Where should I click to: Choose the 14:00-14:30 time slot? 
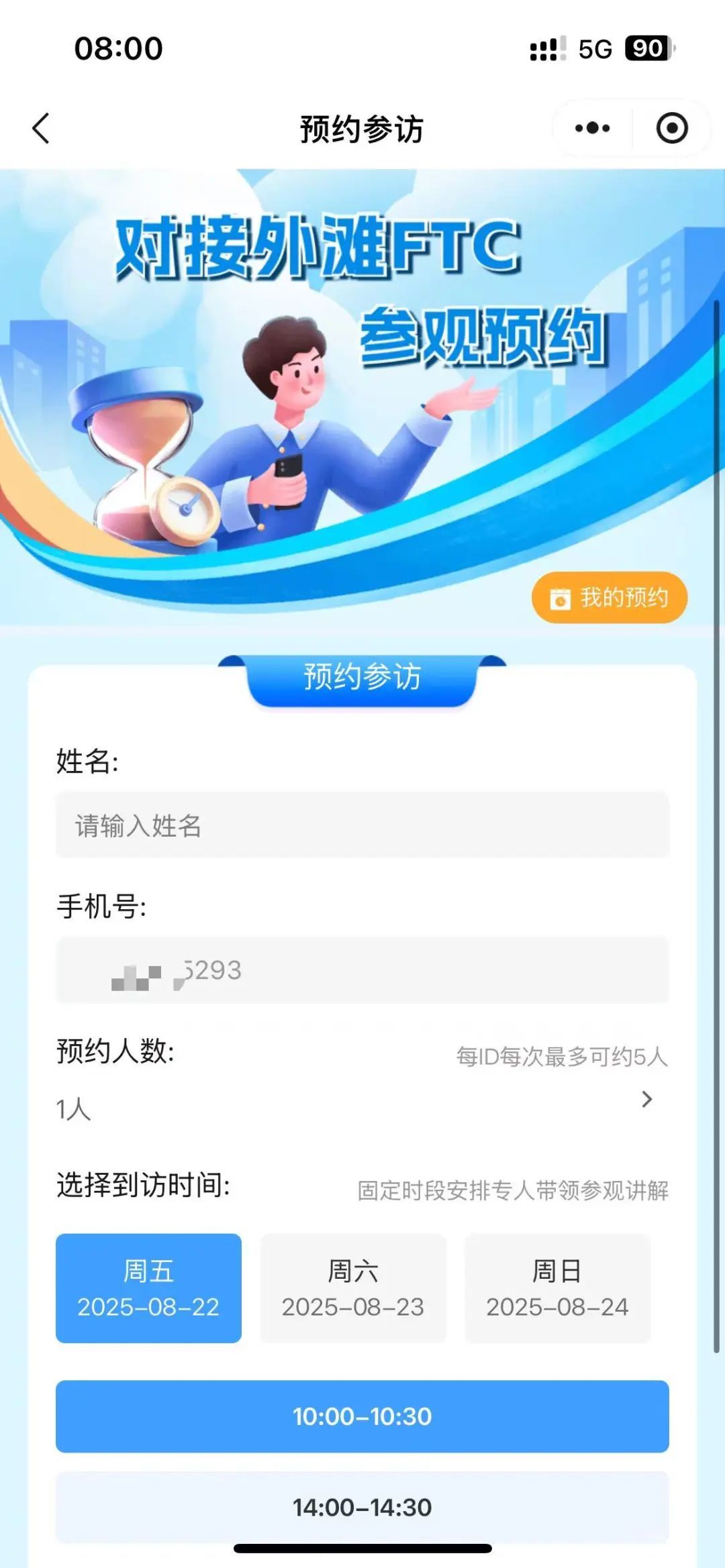[362, 1507]
